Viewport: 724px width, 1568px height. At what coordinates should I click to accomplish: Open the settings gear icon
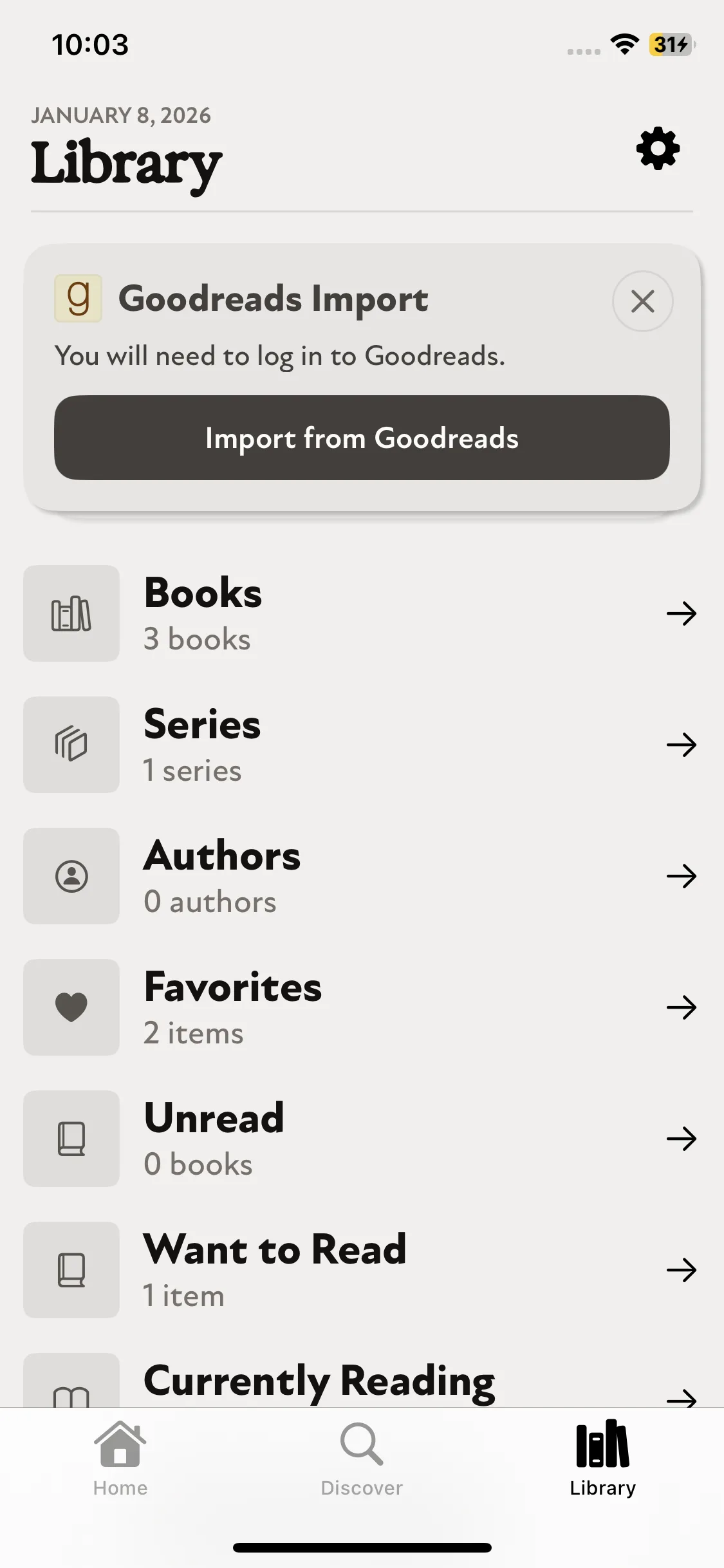click(x=658, y=149)
